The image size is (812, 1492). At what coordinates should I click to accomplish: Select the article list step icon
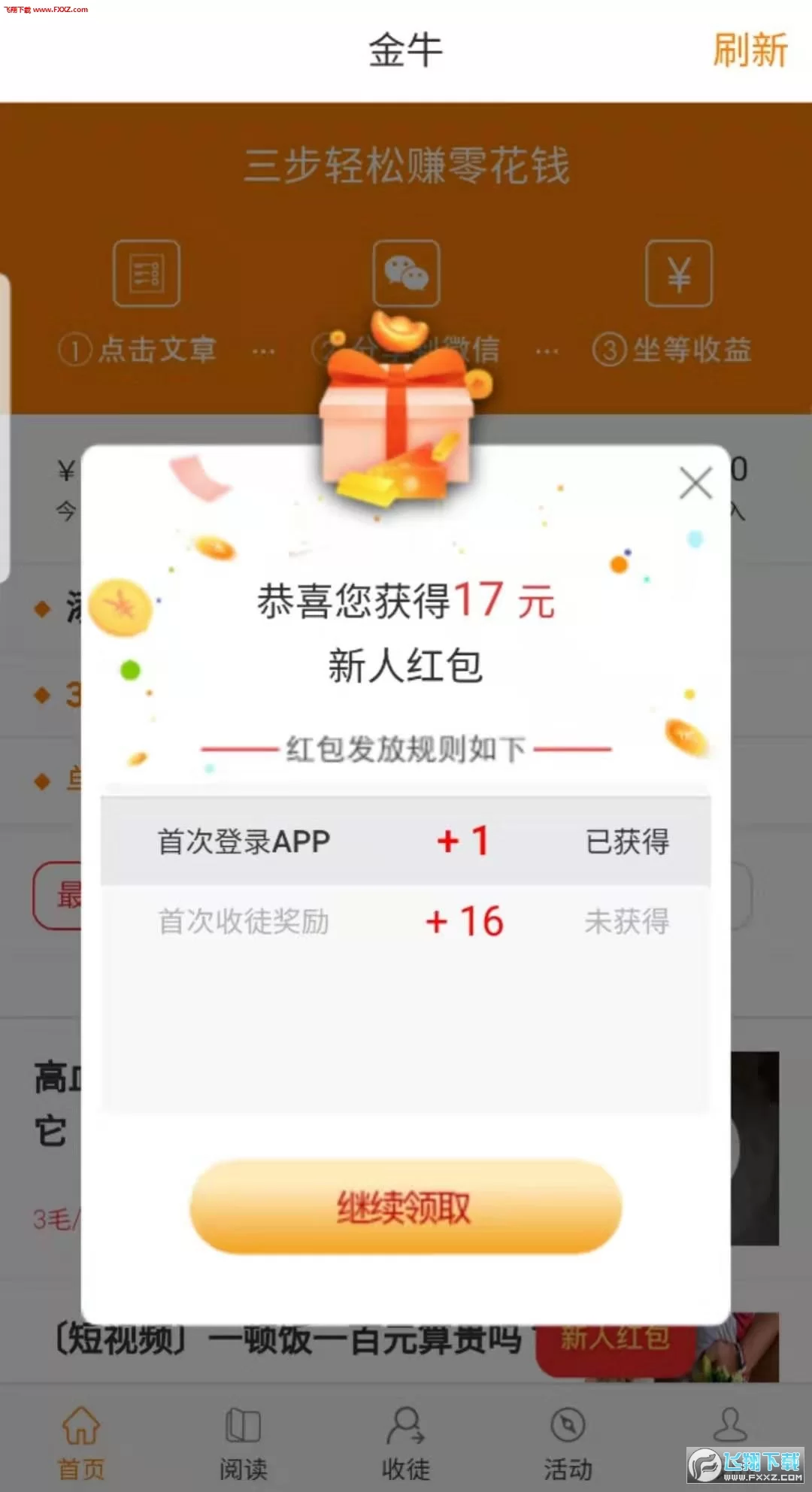pyautogui.click(x=145, y=274)
